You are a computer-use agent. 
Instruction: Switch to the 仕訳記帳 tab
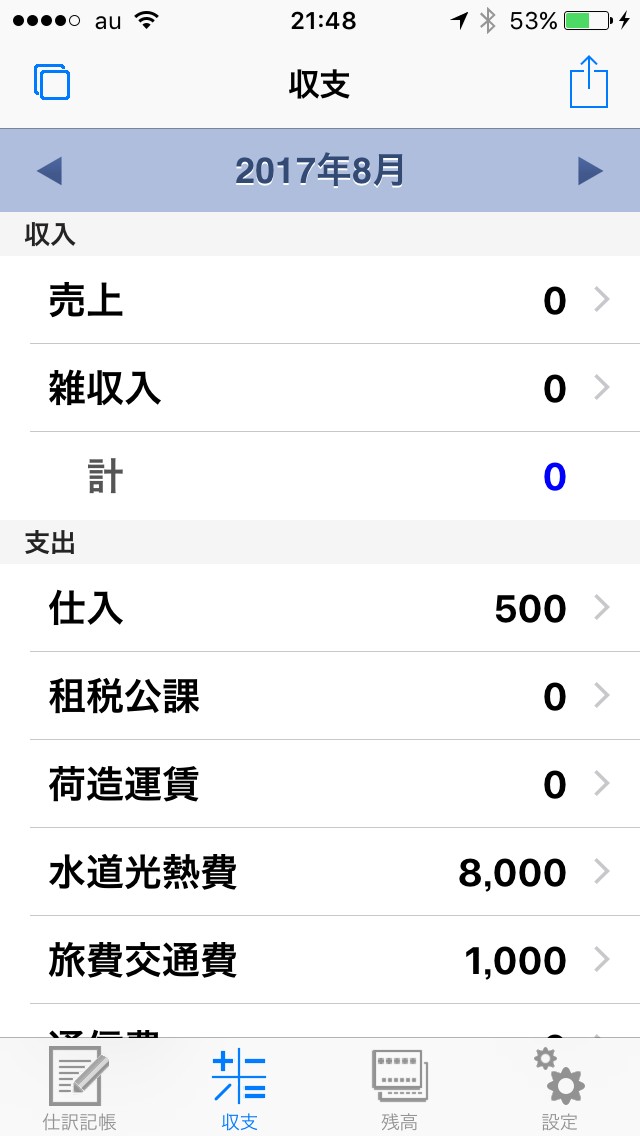click(x=80, y=1088)
